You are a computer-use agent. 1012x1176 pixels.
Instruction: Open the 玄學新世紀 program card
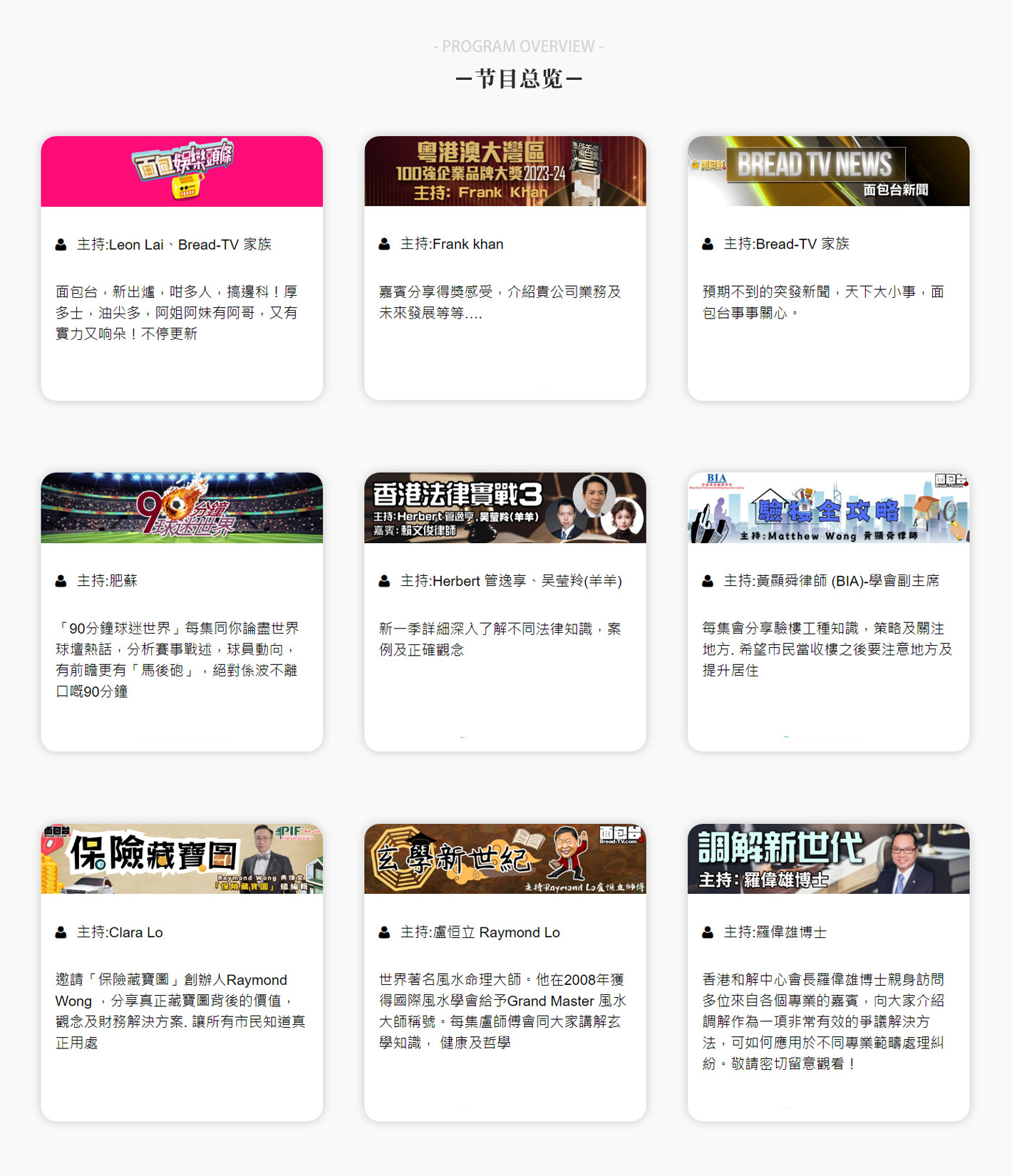(x=505, y=859)
